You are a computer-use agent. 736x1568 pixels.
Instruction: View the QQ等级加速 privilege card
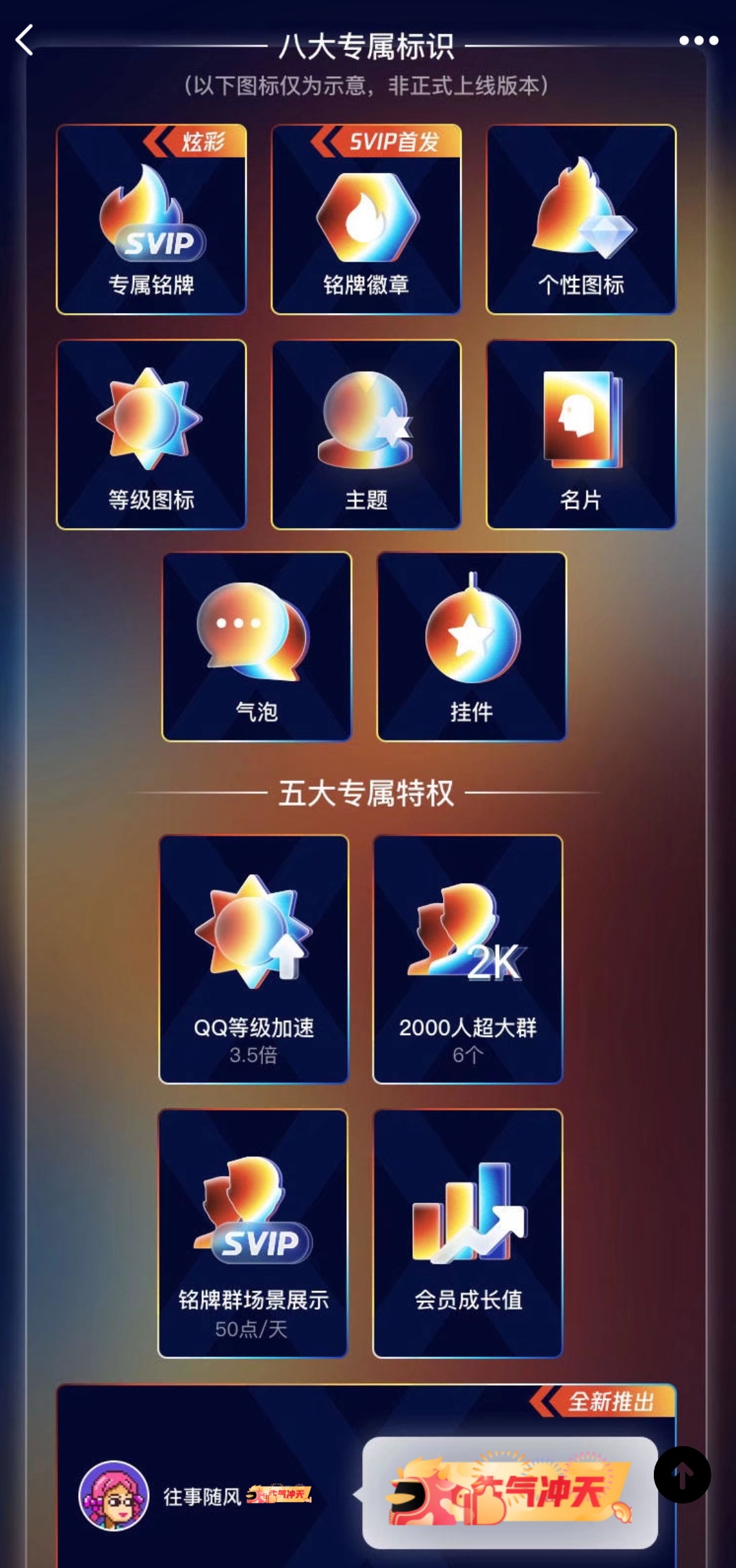[253, 959]
